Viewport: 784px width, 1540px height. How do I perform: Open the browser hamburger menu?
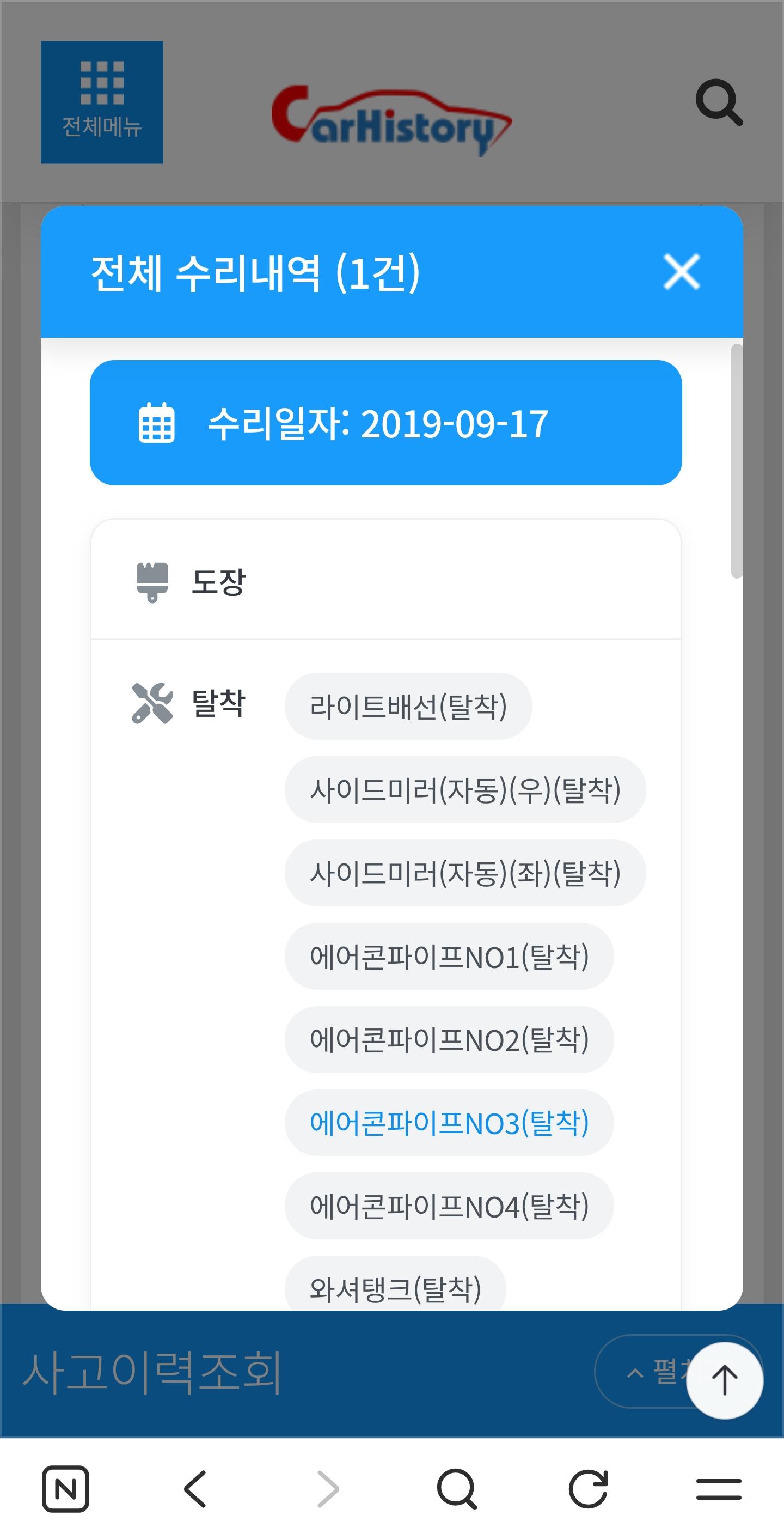coord(718,1489)
